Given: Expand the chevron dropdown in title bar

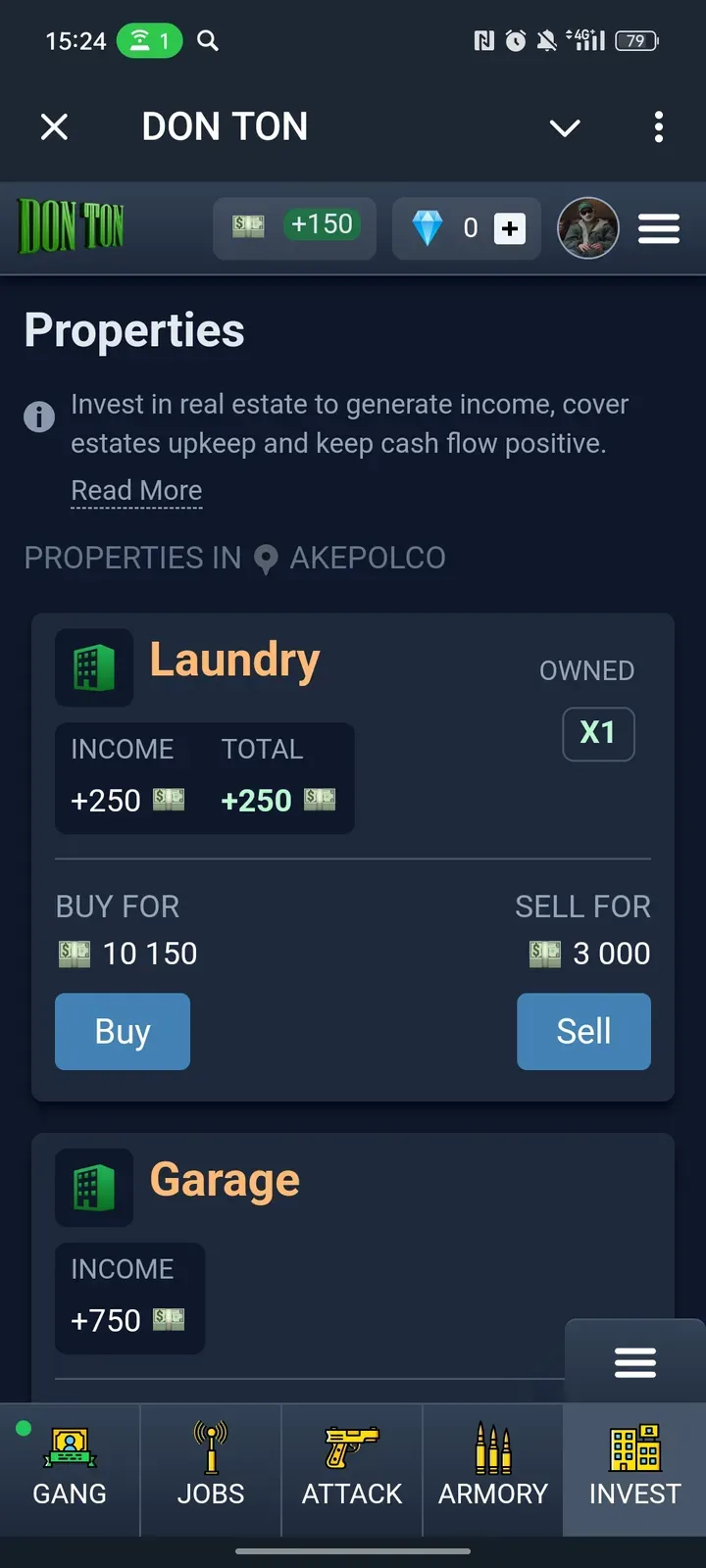Looking at the screenshot, I should point(565,127).
